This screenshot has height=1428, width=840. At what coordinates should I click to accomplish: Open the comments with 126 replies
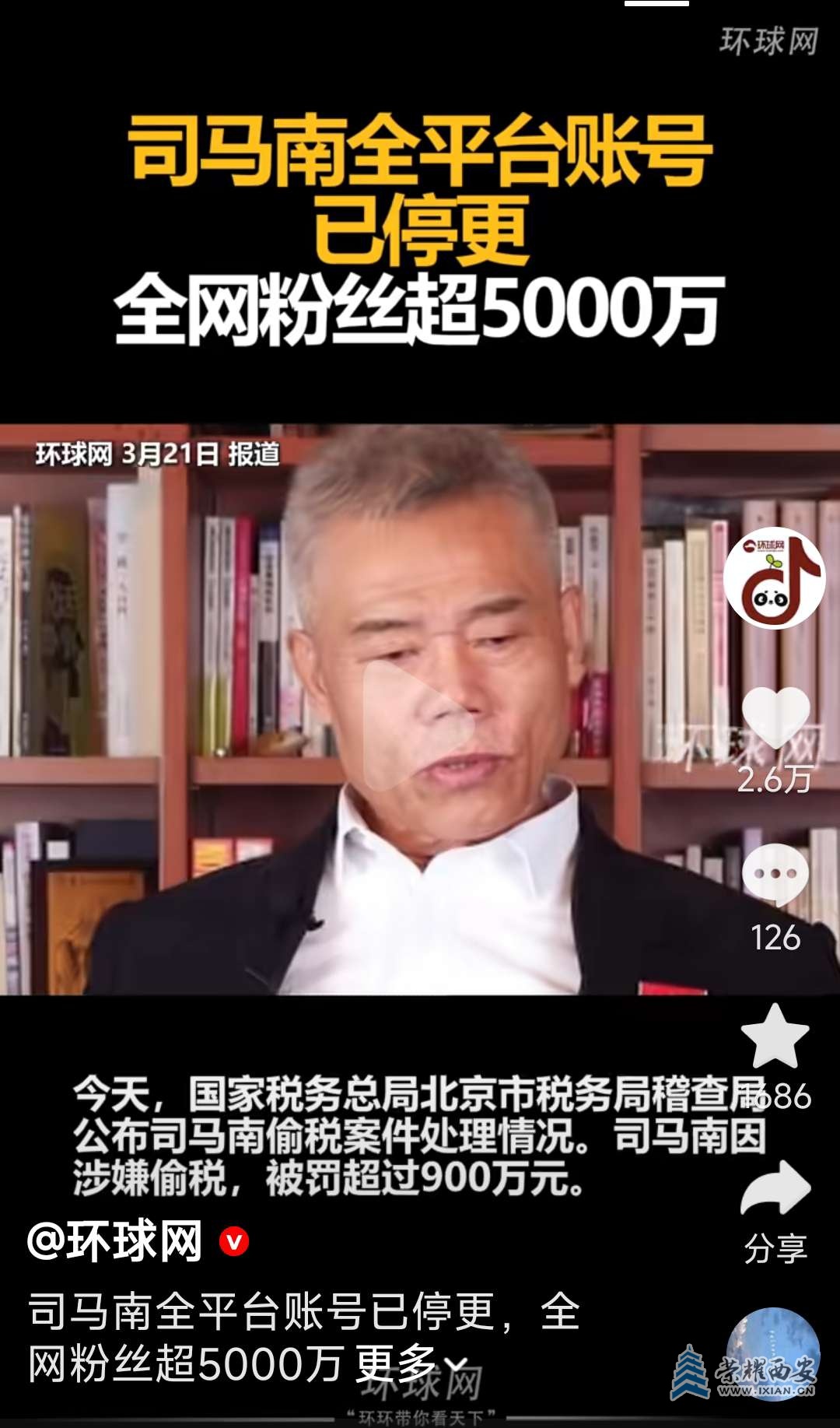[775, 875]
